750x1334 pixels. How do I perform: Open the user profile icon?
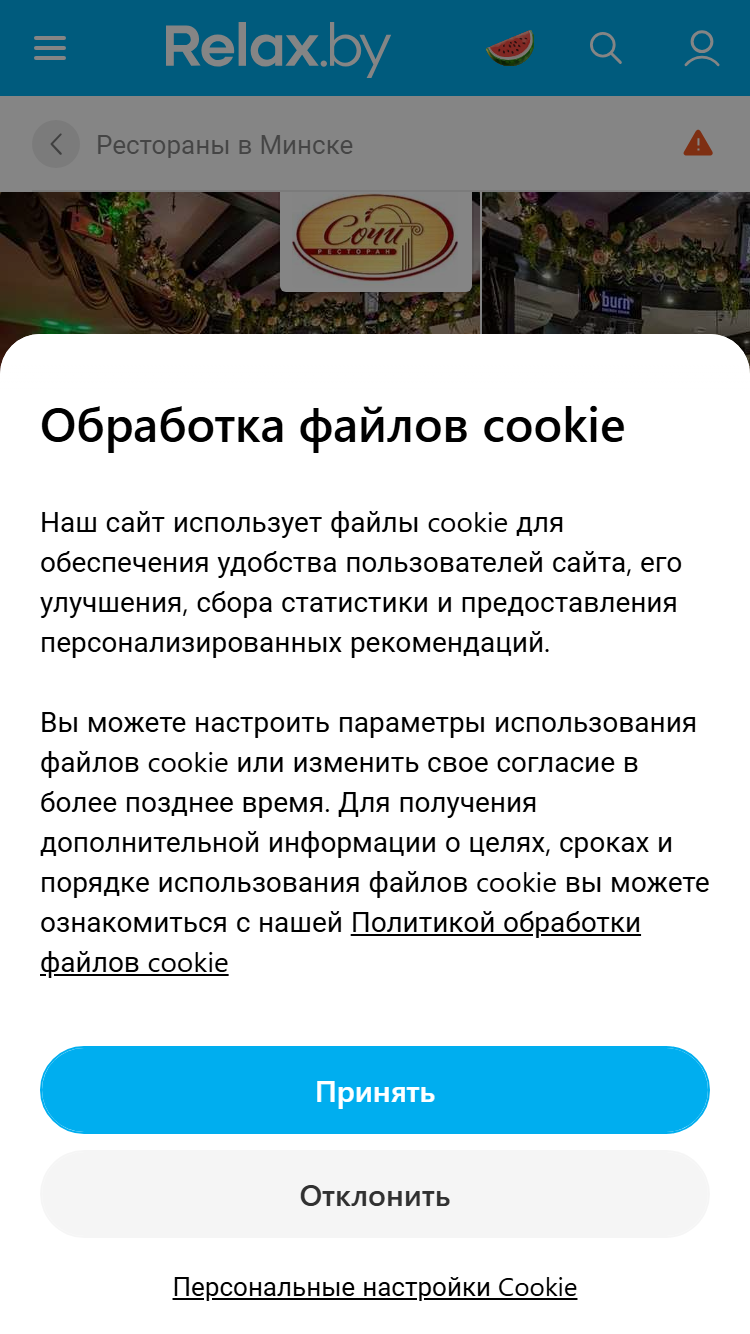click(702, 48)
